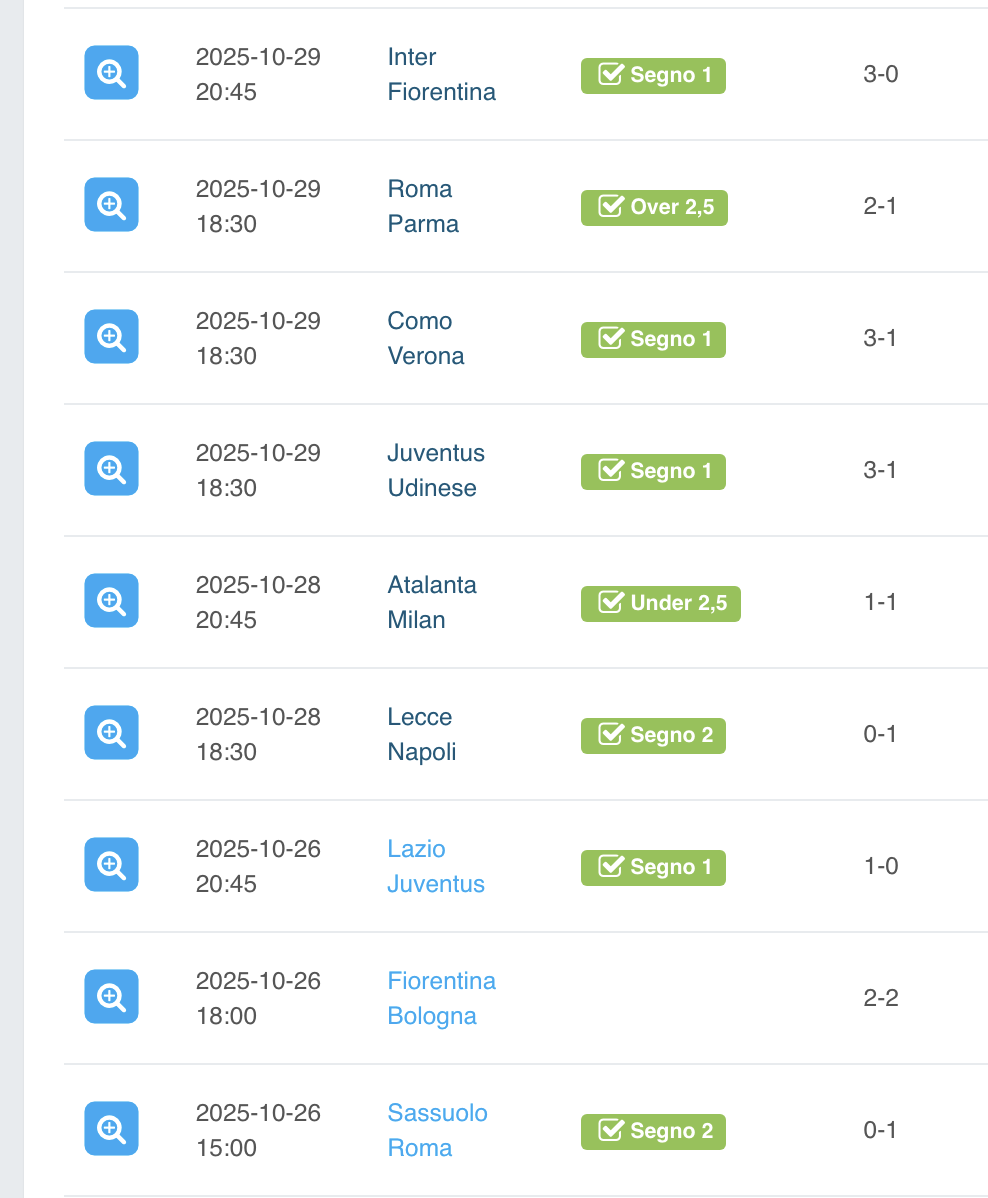This screenshot has width=988, height=1198.
Task: Open the Lazio team link
Action: pyautogui.click(x=416, y=849)
